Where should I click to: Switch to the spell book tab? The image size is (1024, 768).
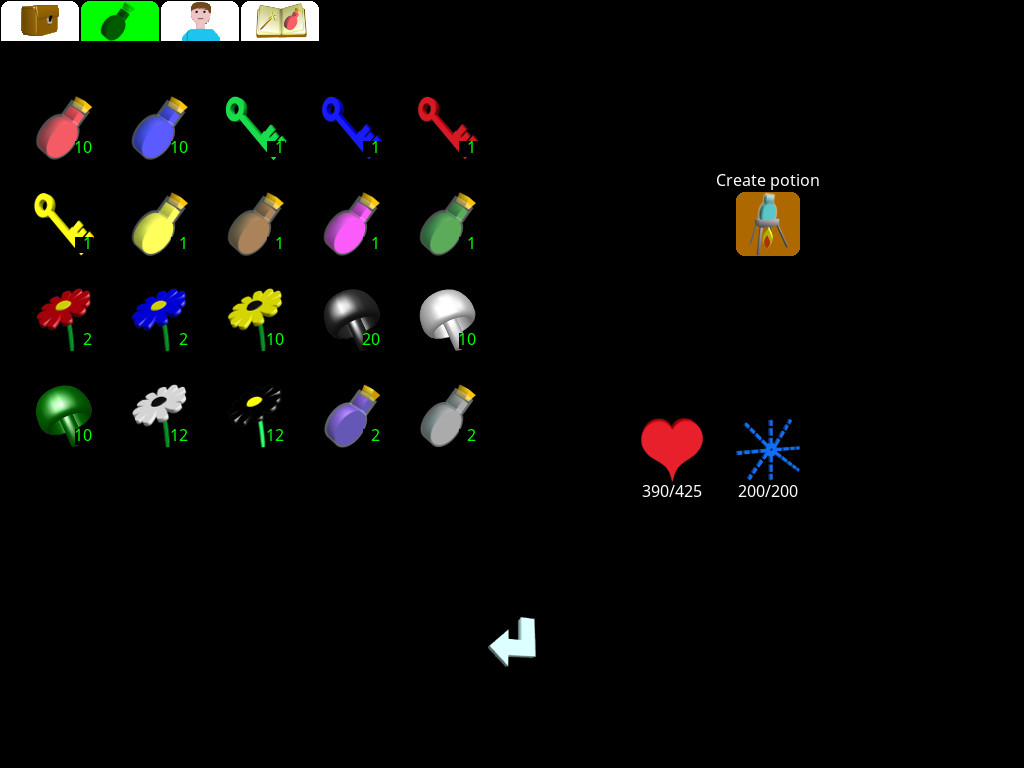point(280,21)
